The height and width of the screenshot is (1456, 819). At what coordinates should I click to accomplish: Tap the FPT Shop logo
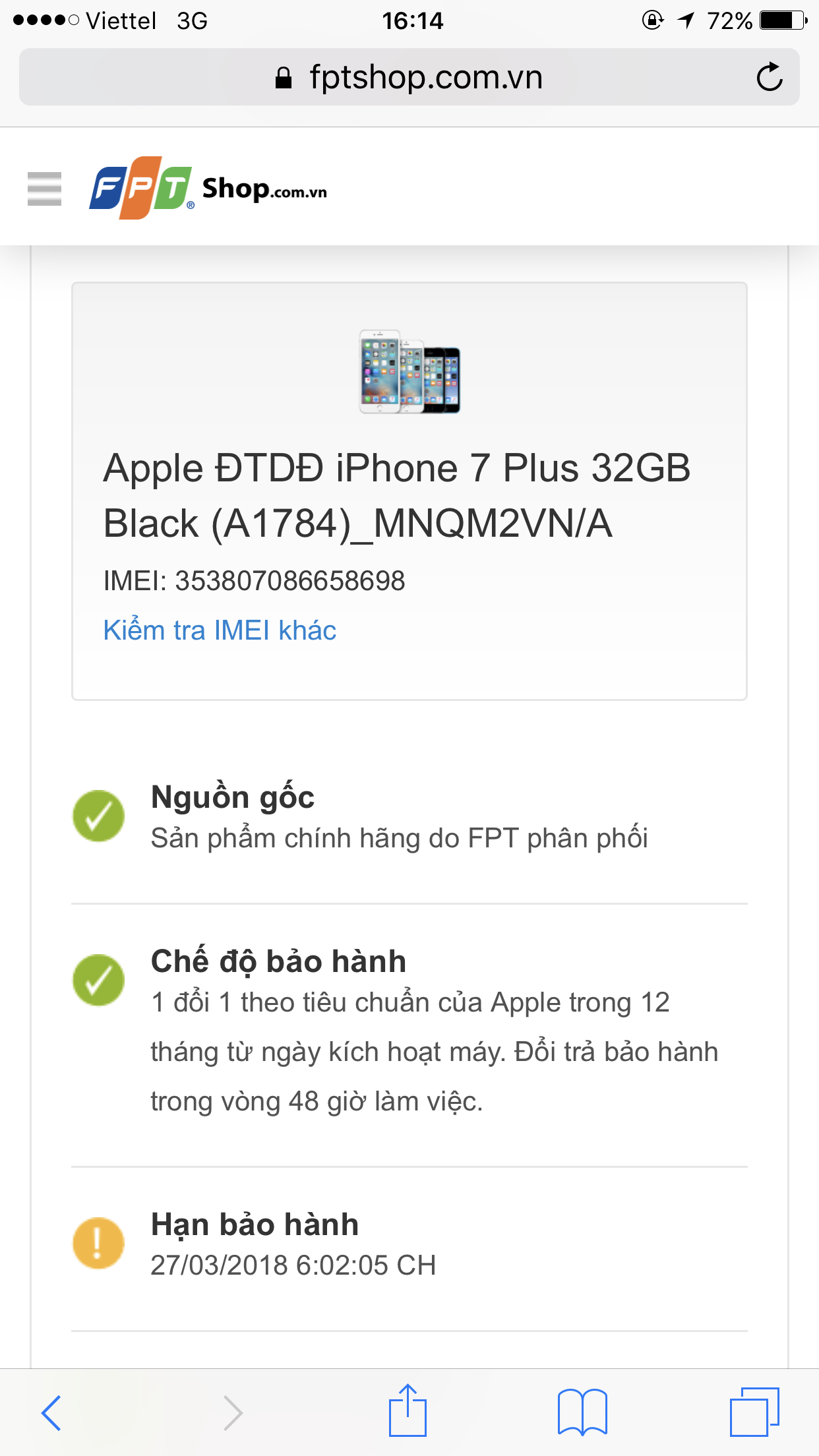208,188
